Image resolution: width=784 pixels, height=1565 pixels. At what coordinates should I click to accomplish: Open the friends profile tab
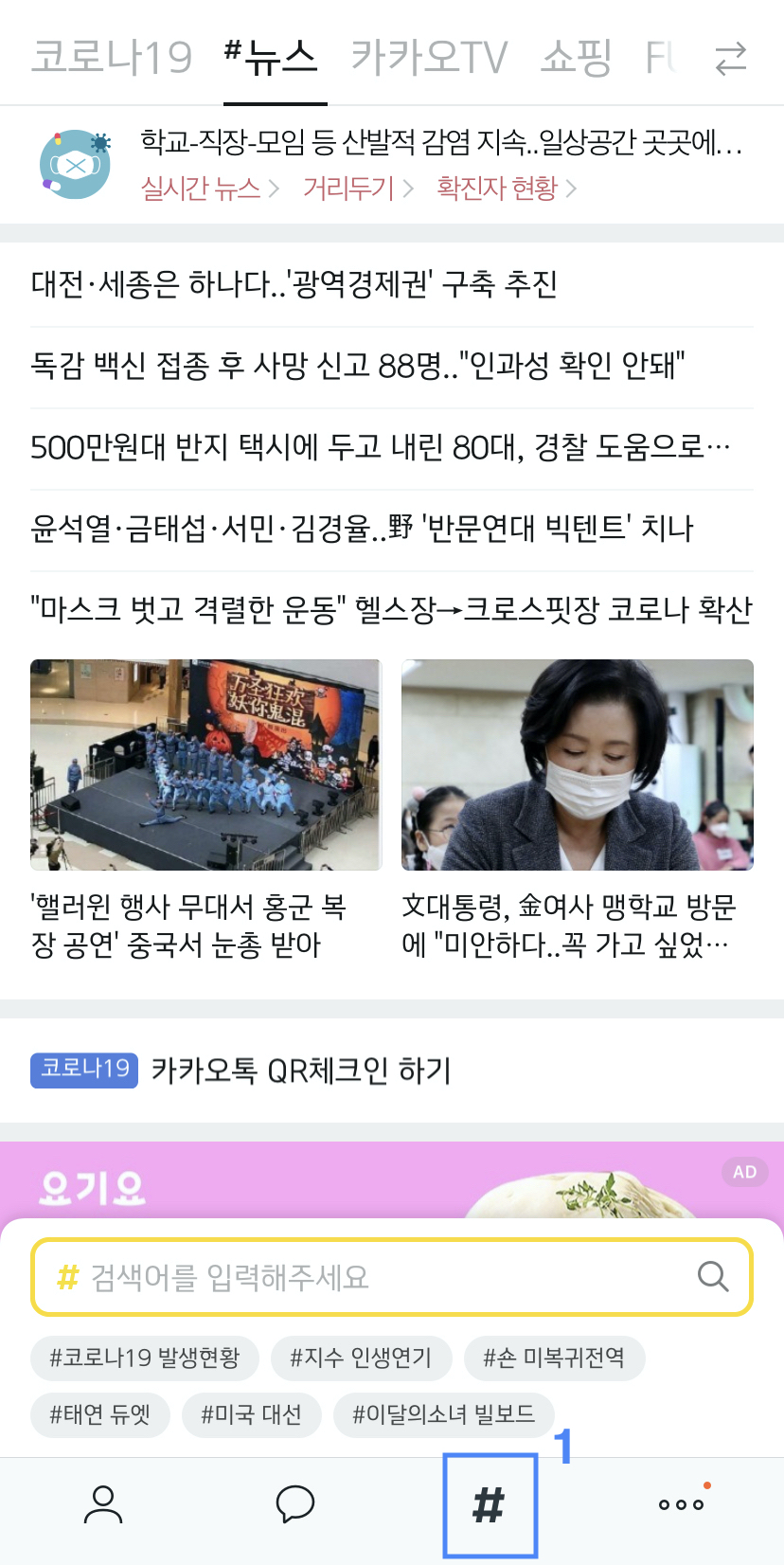point(103,1504)
